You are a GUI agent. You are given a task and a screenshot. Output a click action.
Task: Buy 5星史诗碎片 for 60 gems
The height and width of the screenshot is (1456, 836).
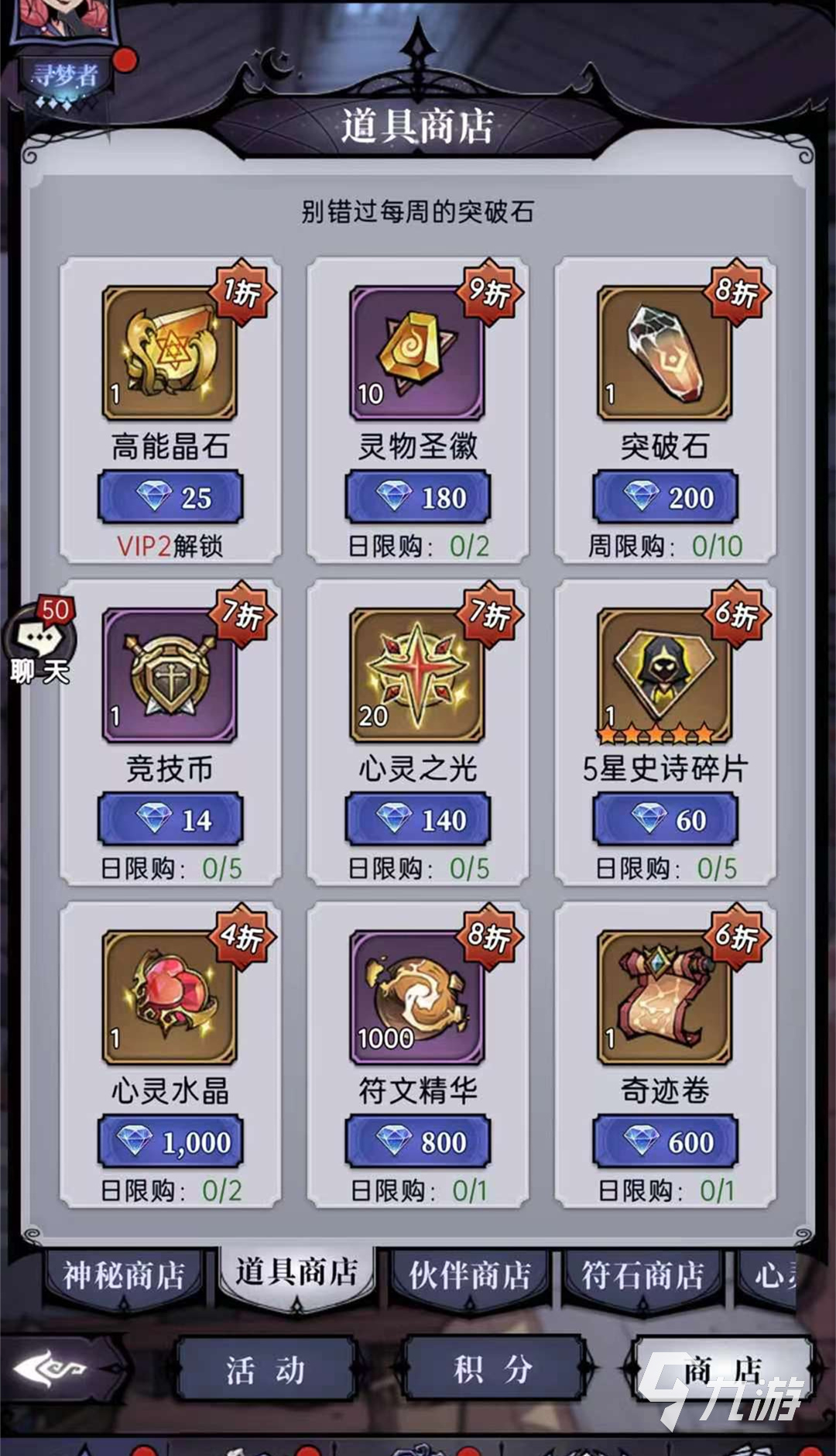click(x=665, y=819)
